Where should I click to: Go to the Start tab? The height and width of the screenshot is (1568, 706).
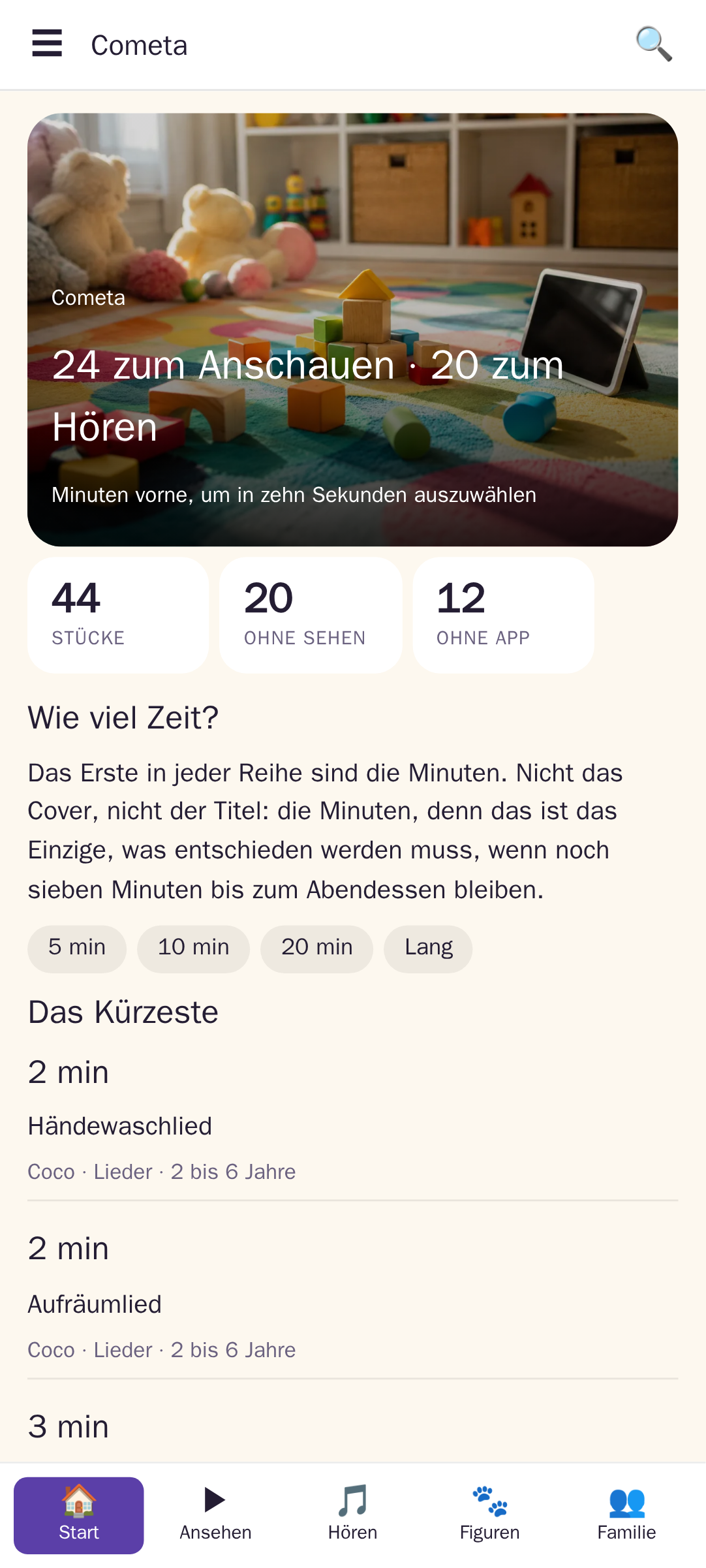79,1515
